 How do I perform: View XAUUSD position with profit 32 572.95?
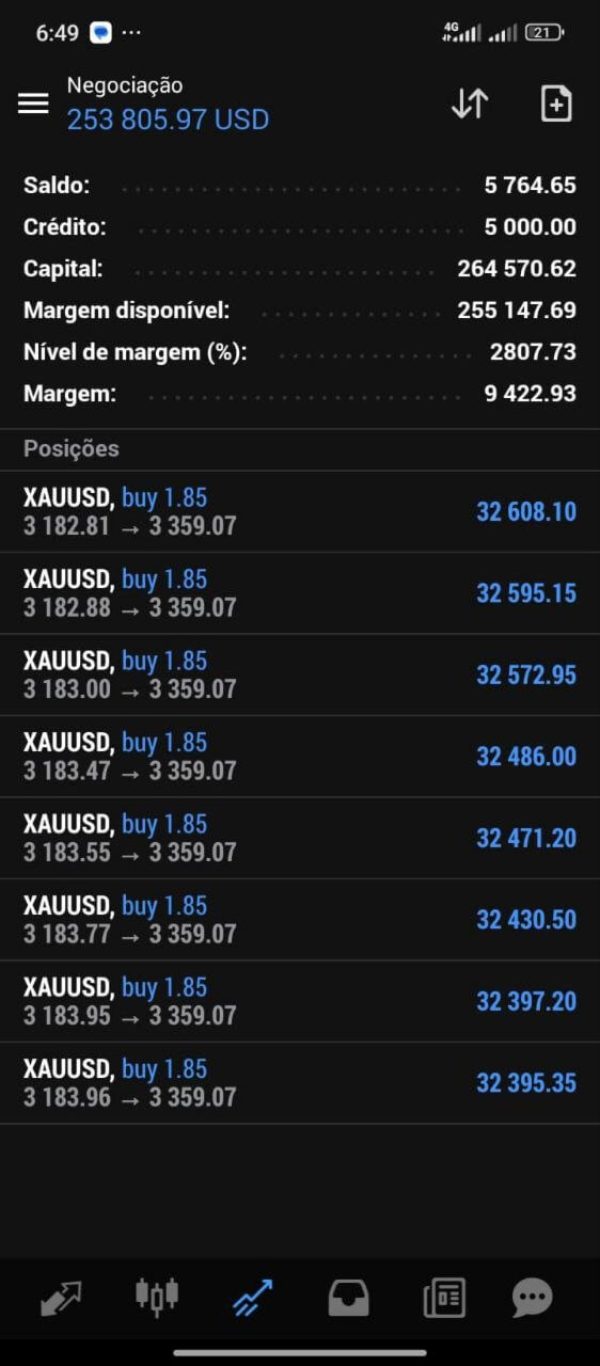click(300, 675)
